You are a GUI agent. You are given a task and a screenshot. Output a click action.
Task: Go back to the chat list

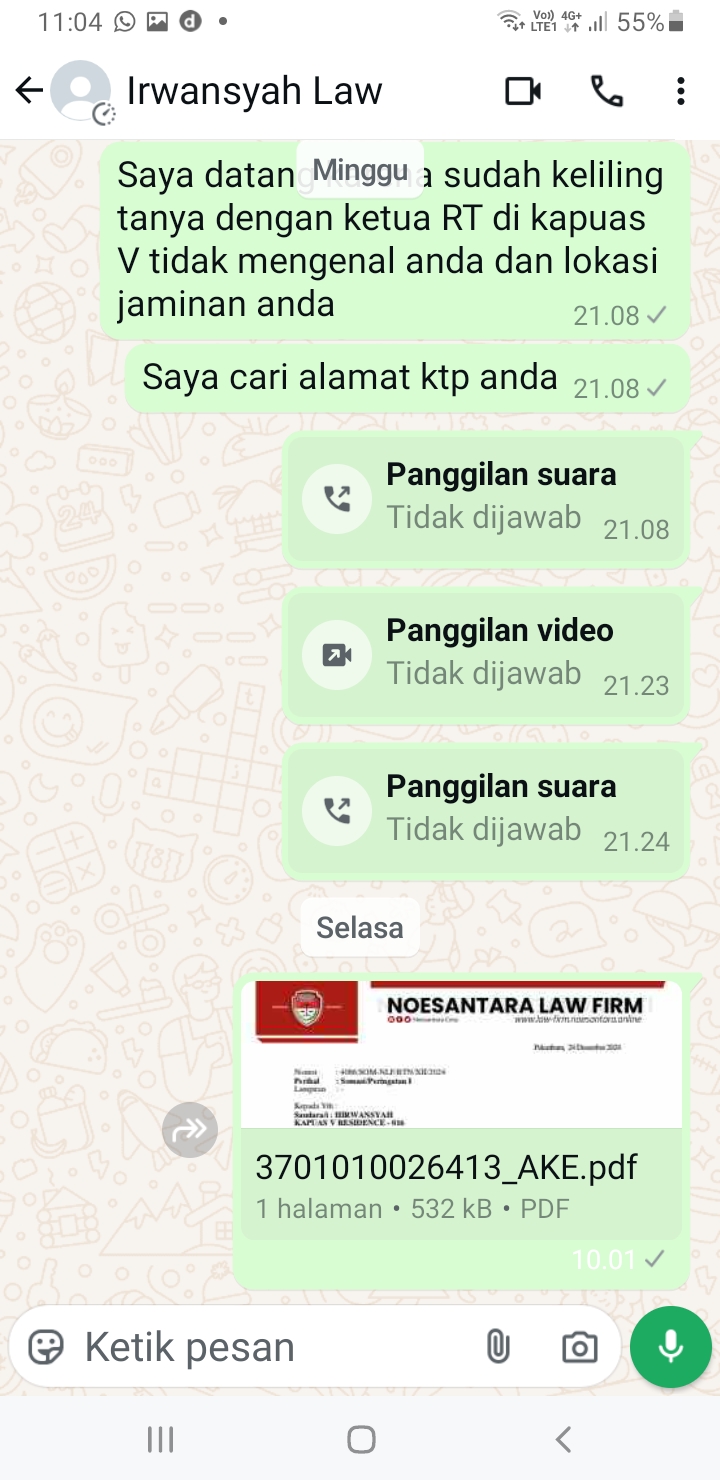click(29, 92)
